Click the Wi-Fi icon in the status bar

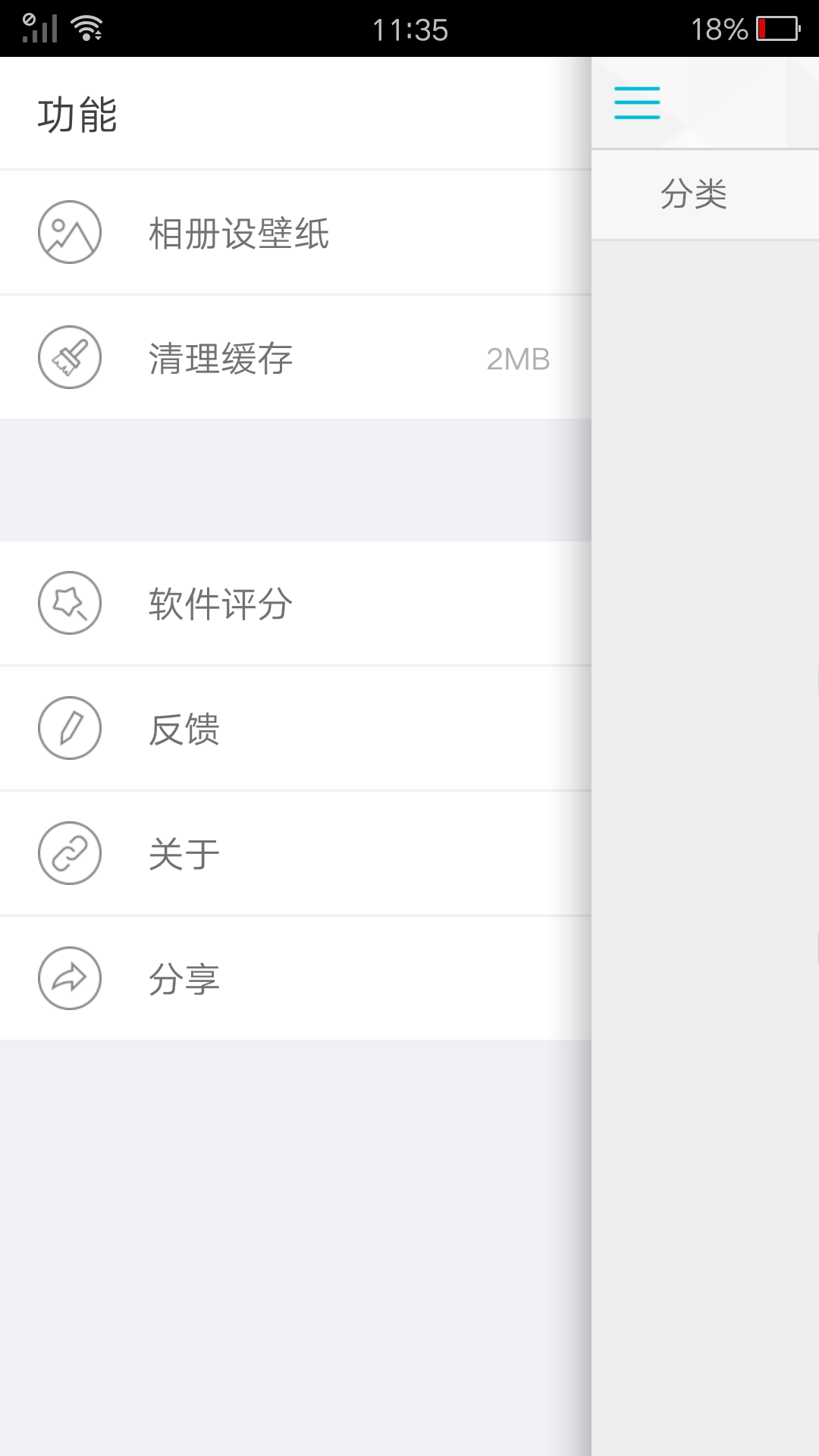pyautogui.click(x=85, y=28)
